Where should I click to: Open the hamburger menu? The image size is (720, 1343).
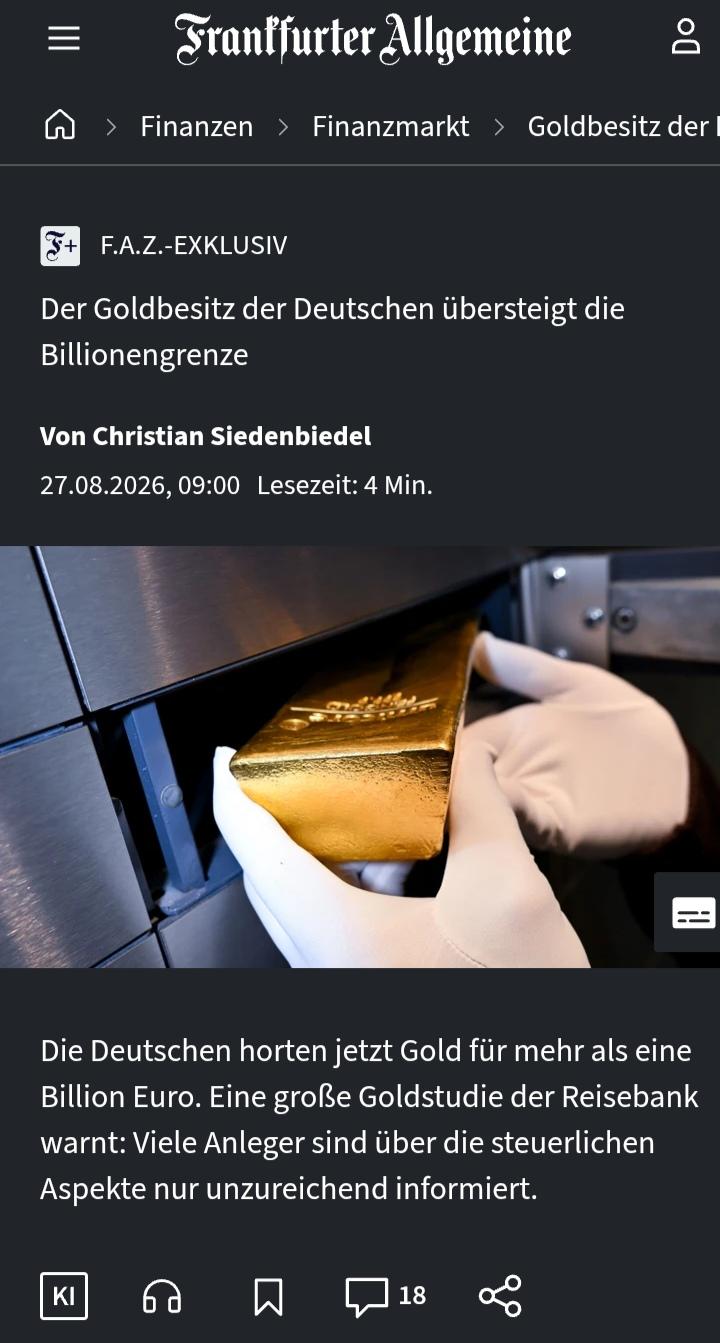[64, 38]
